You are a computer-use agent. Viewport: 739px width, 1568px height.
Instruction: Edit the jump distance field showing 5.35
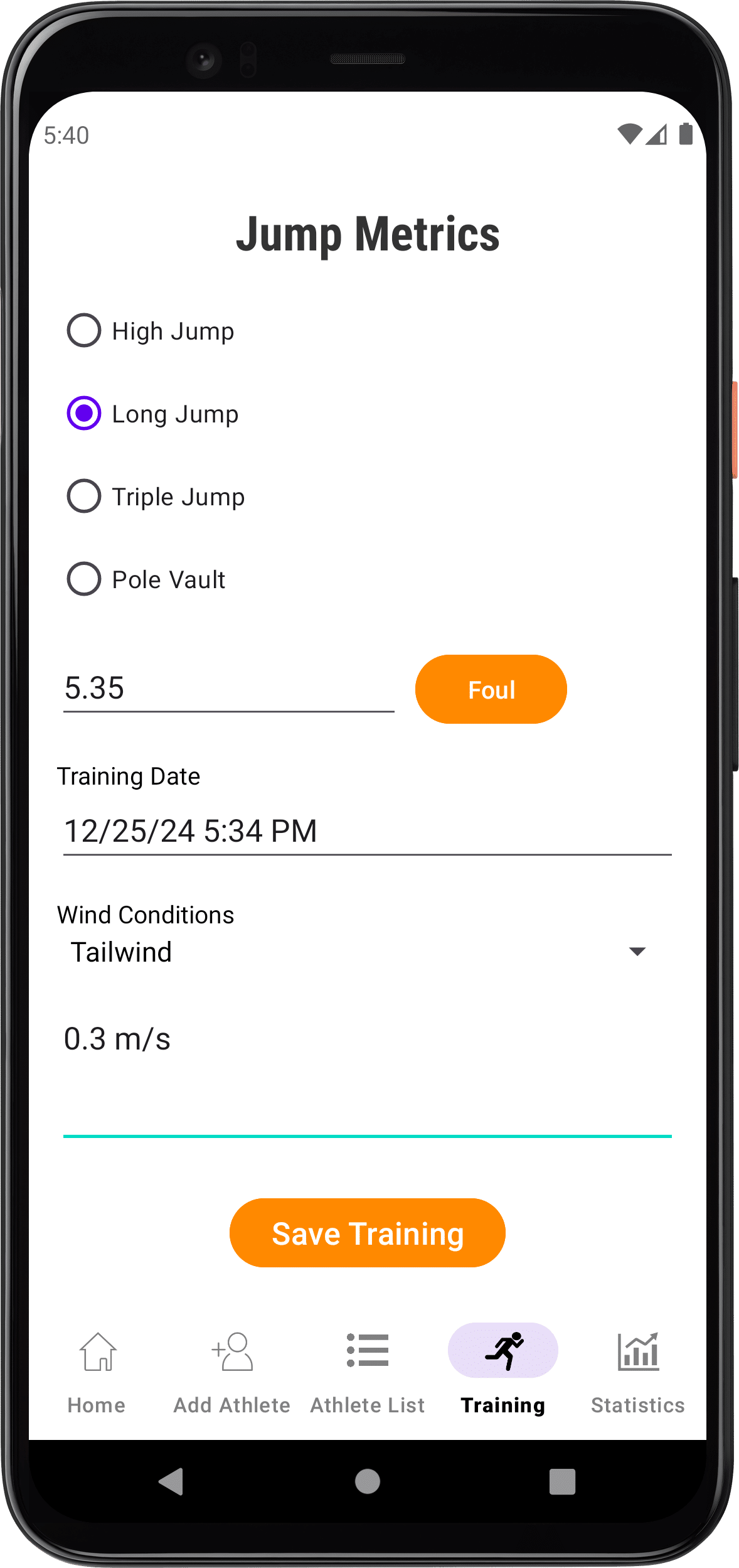coord(228,689)
